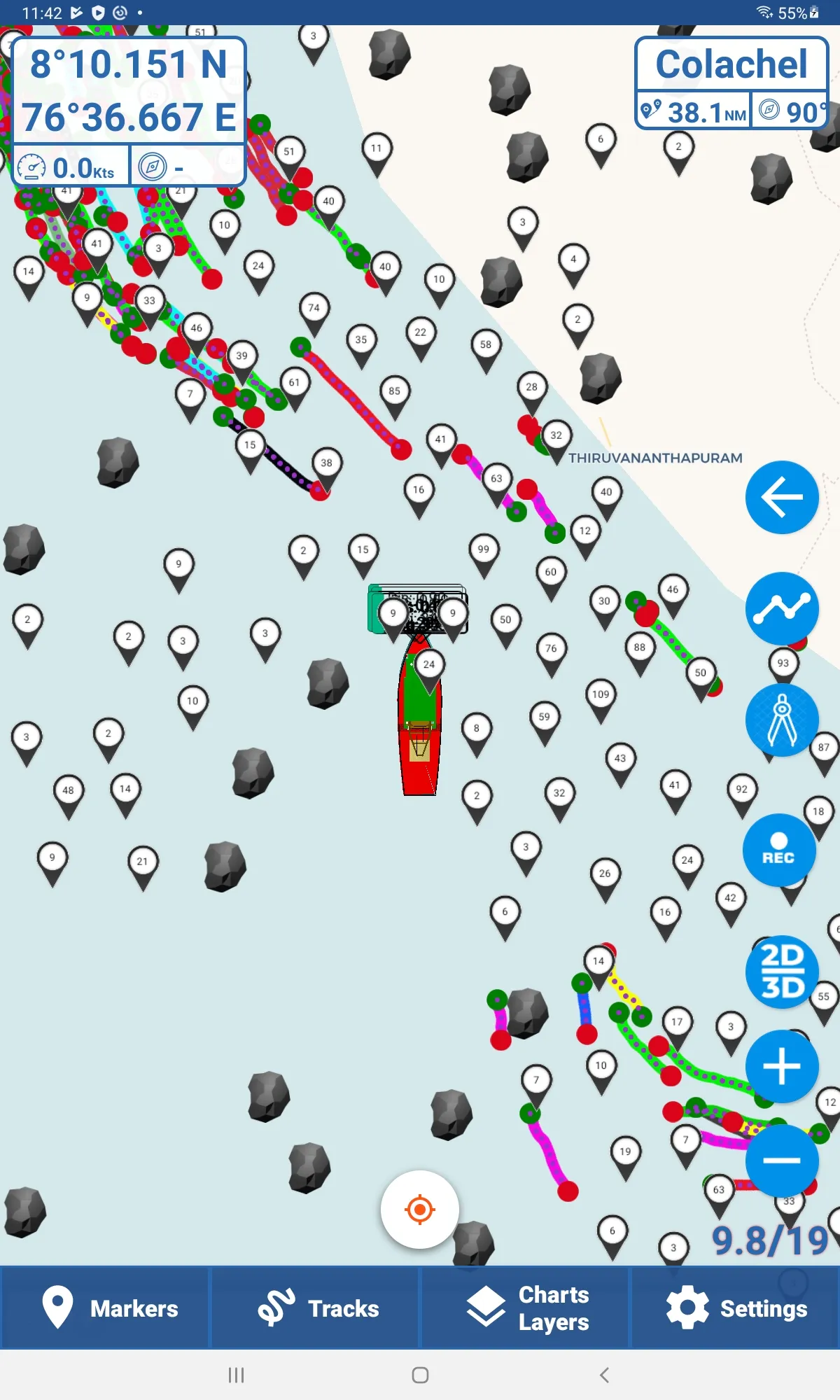Zoom out using the minus button
The width and height of the screenshot is (840, 1400).
point(782,1160)
